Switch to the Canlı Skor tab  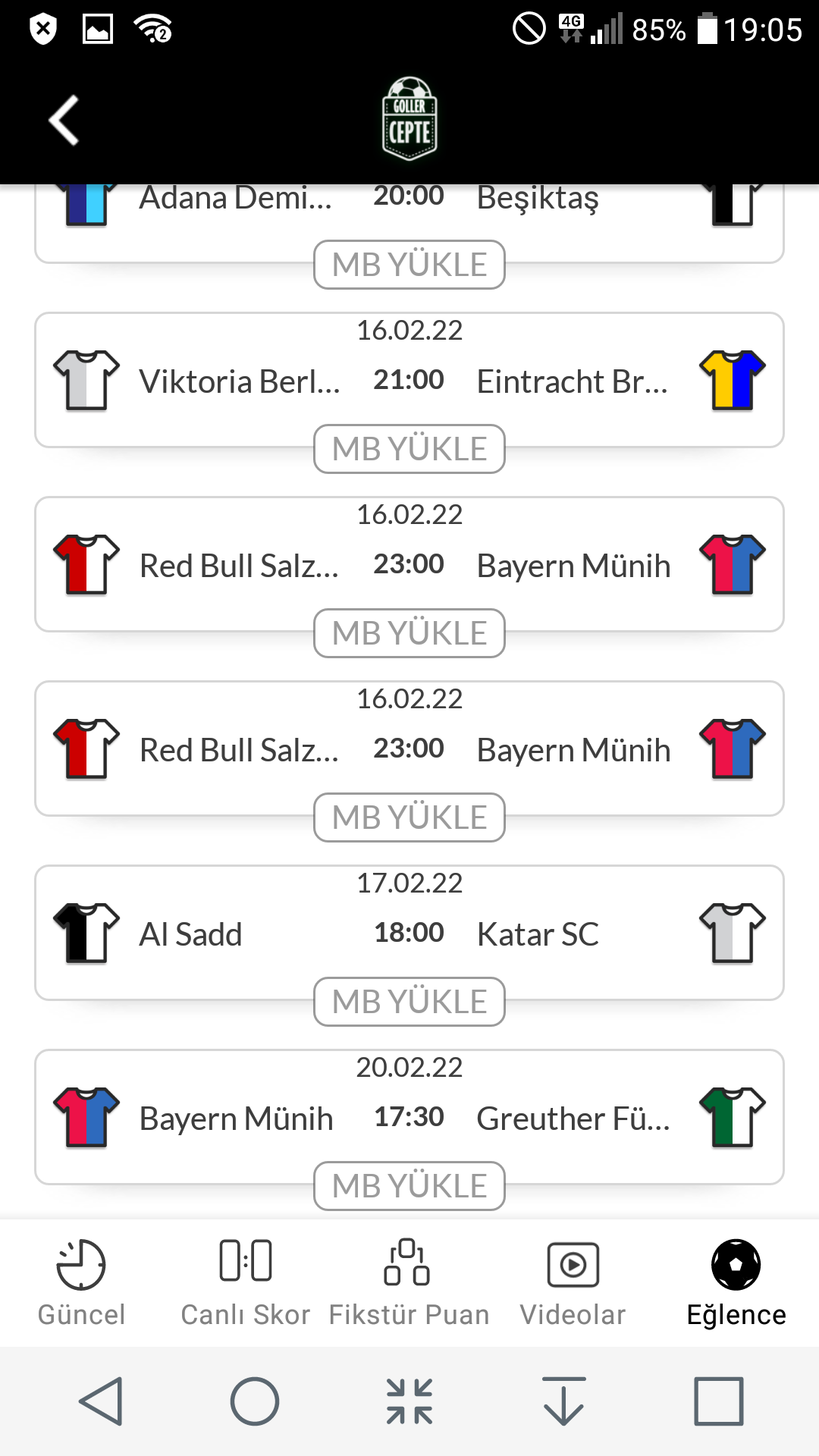coord(246,1283)
